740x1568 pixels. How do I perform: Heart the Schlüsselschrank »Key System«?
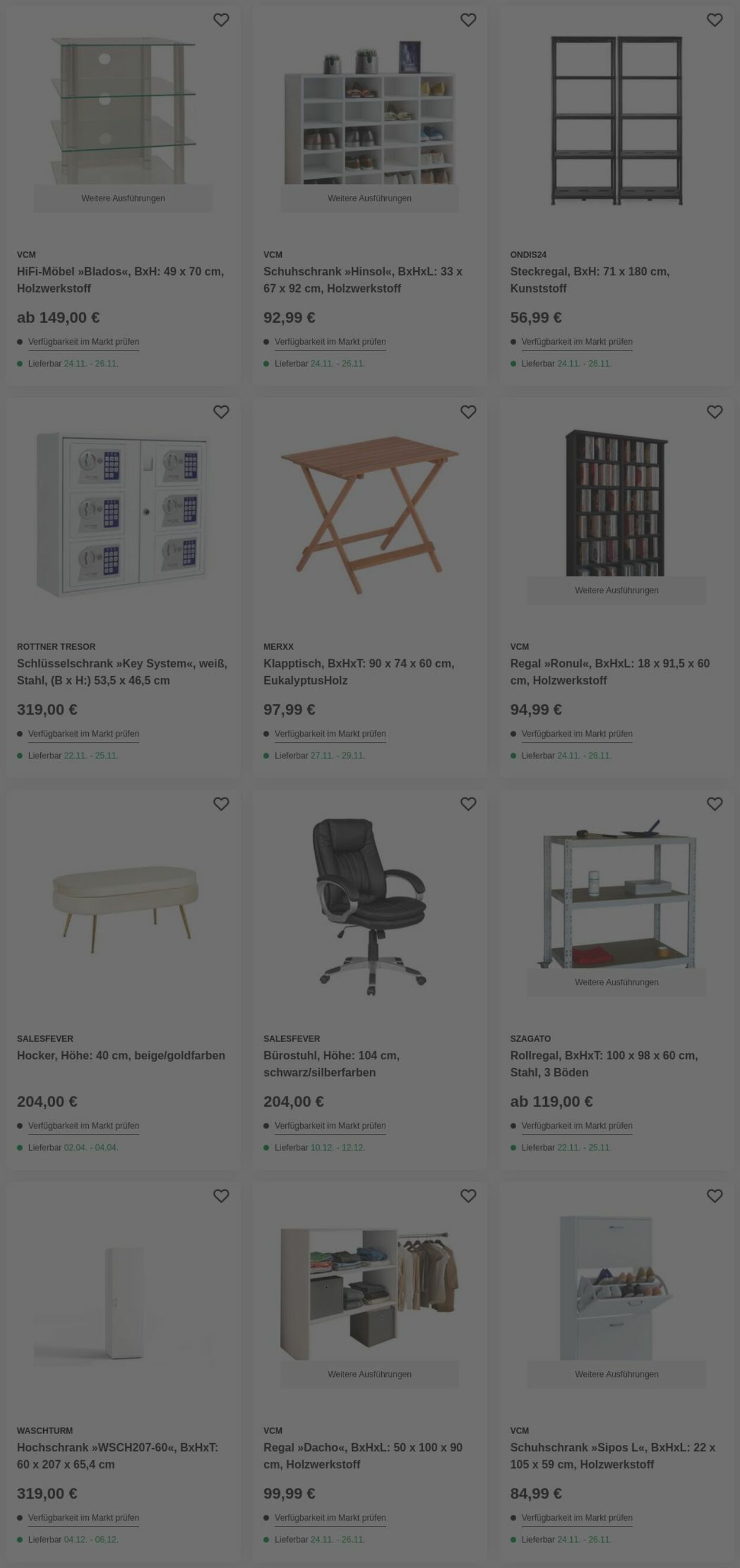tap(221, 412)
